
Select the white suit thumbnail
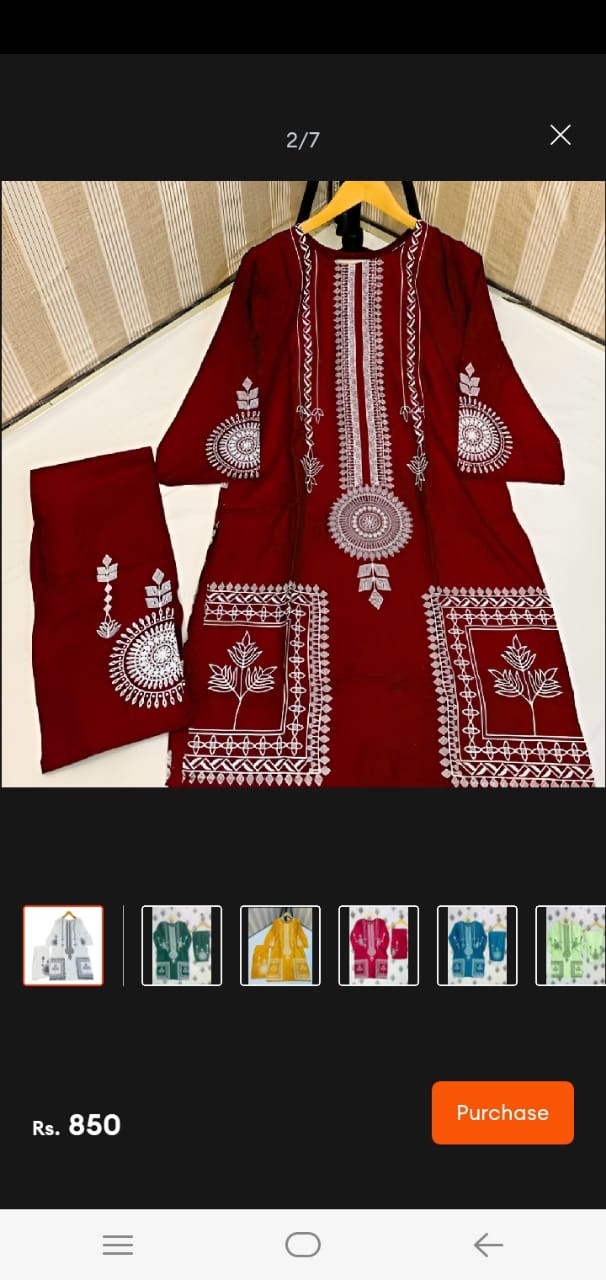[x=63, y=945]
